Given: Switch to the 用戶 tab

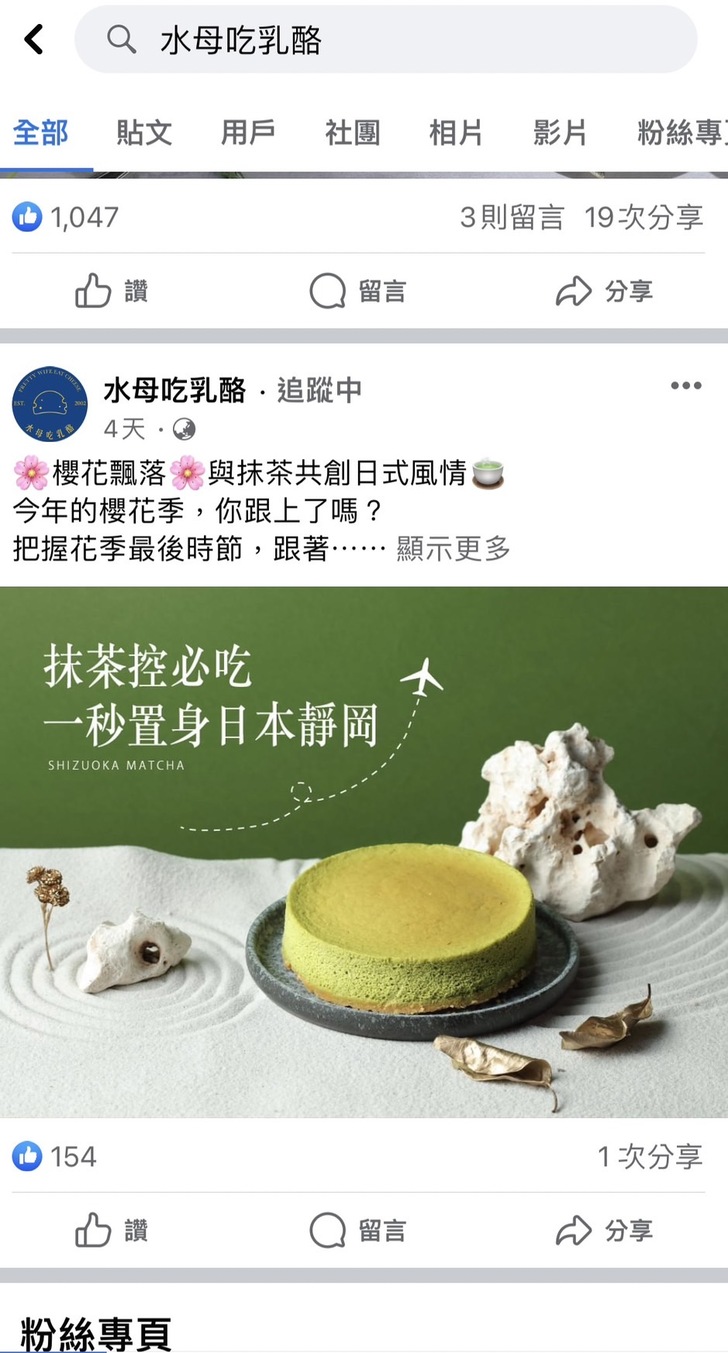Looking at the screenshot, I should coord(248,133).
